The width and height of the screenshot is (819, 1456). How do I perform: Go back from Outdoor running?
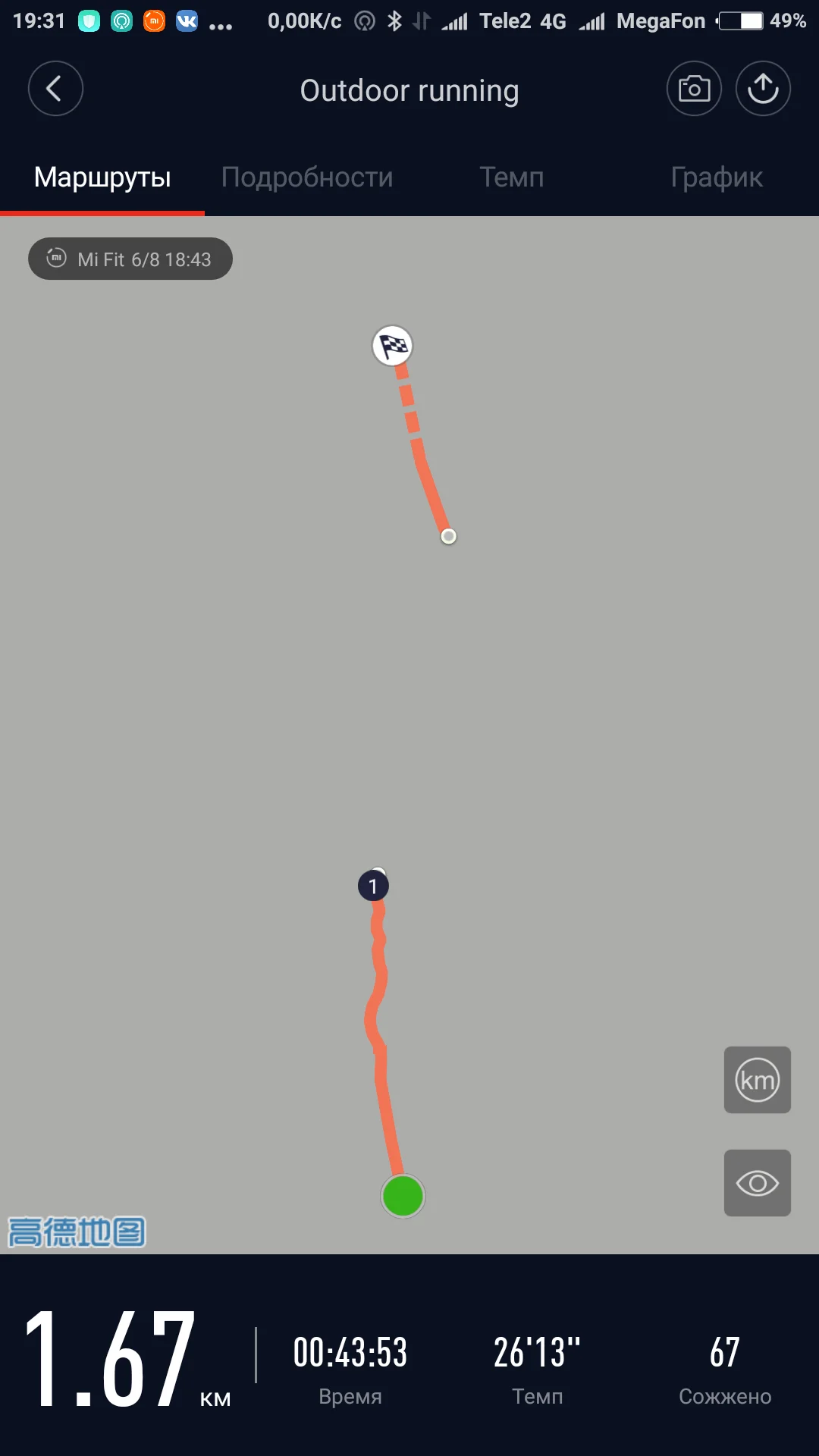tap(55, 89)
